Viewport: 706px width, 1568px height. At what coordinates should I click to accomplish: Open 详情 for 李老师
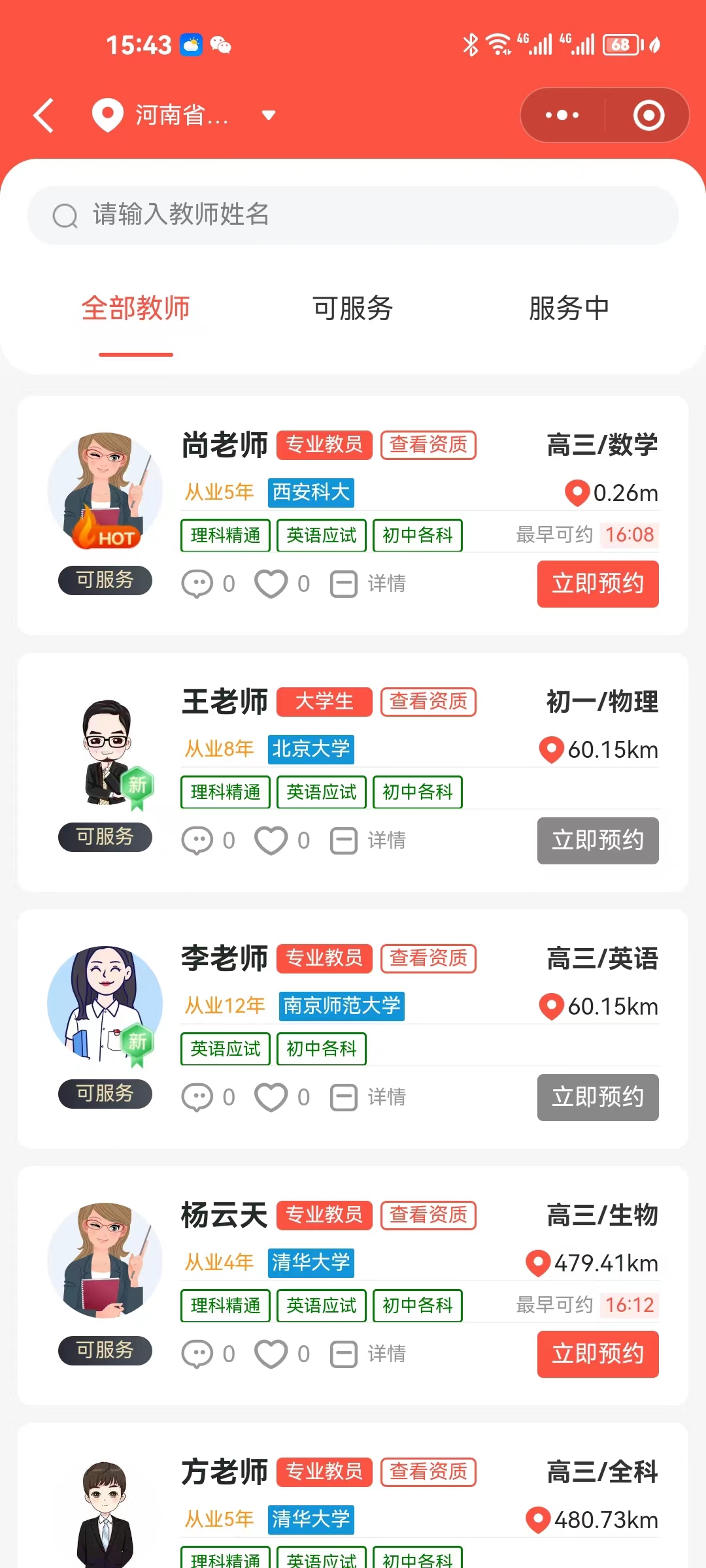[369, 1097]
